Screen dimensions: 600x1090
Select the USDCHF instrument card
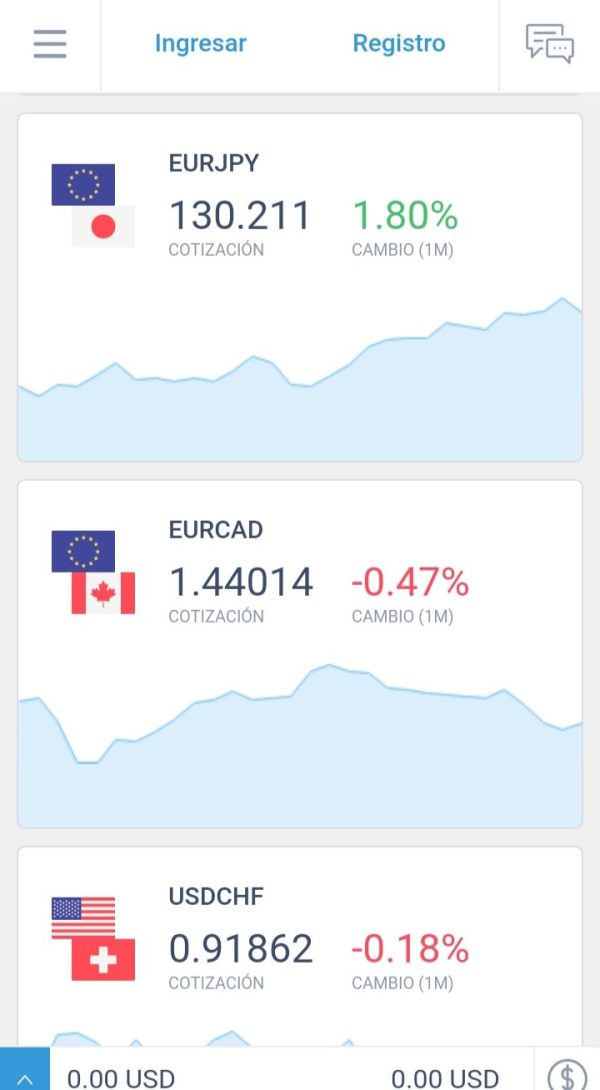[300, 947]
